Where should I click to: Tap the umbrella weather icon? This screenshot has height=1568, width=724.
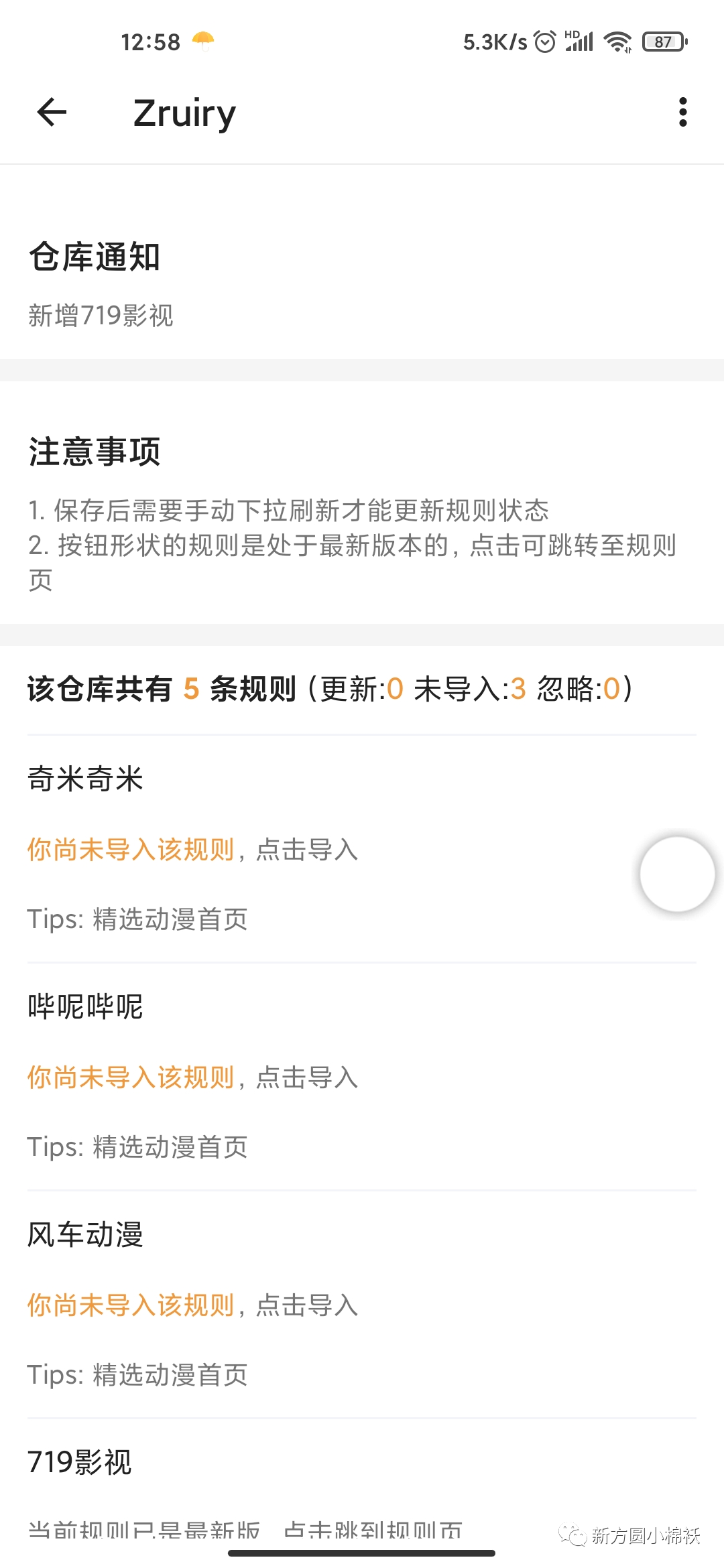pyautogui.click(x=203, y=42)
